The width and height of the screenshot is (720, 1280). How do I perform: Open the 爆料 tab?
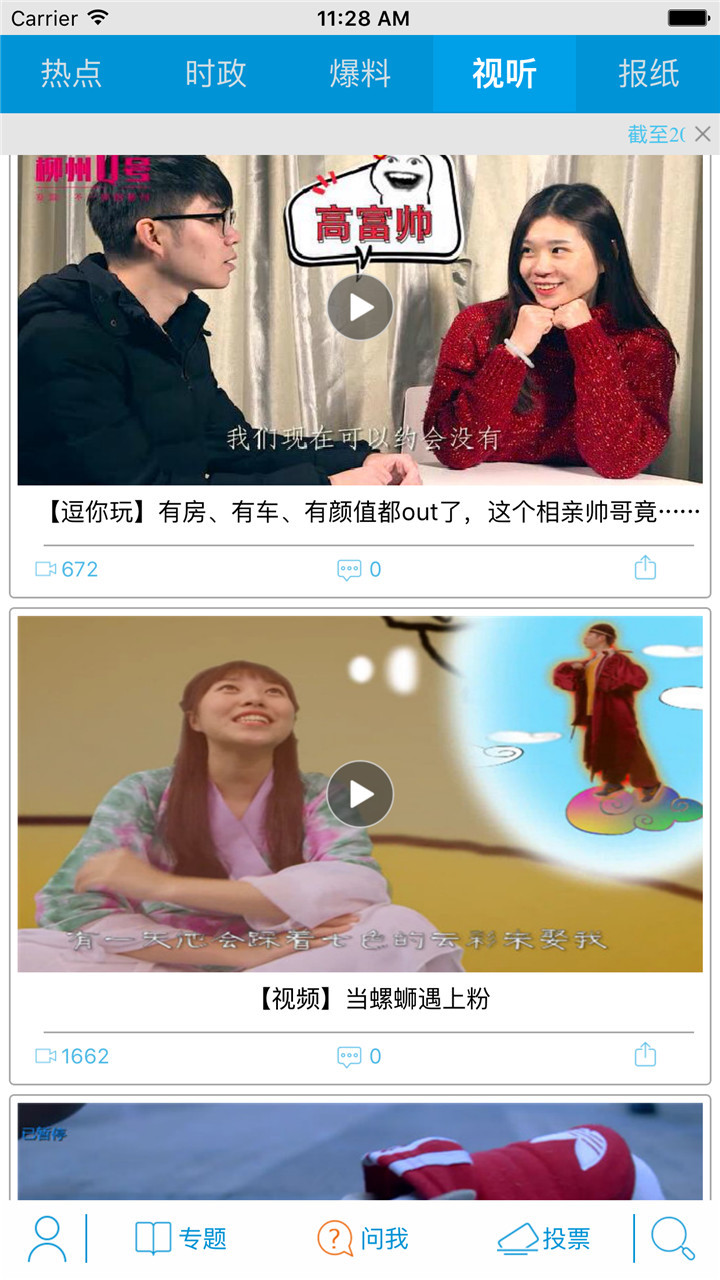coord(360,74)
